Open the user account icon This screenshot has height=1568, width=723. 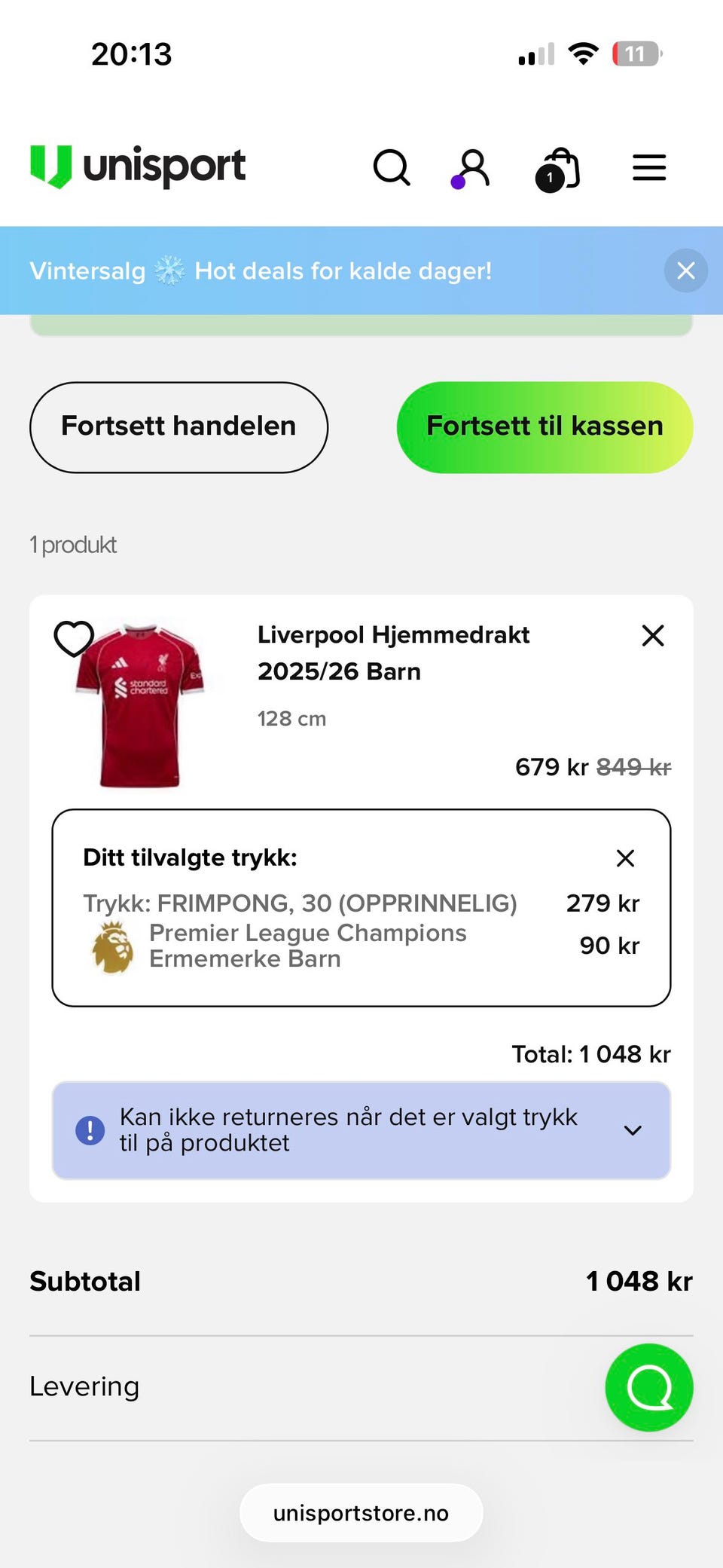tap(473, 167)
